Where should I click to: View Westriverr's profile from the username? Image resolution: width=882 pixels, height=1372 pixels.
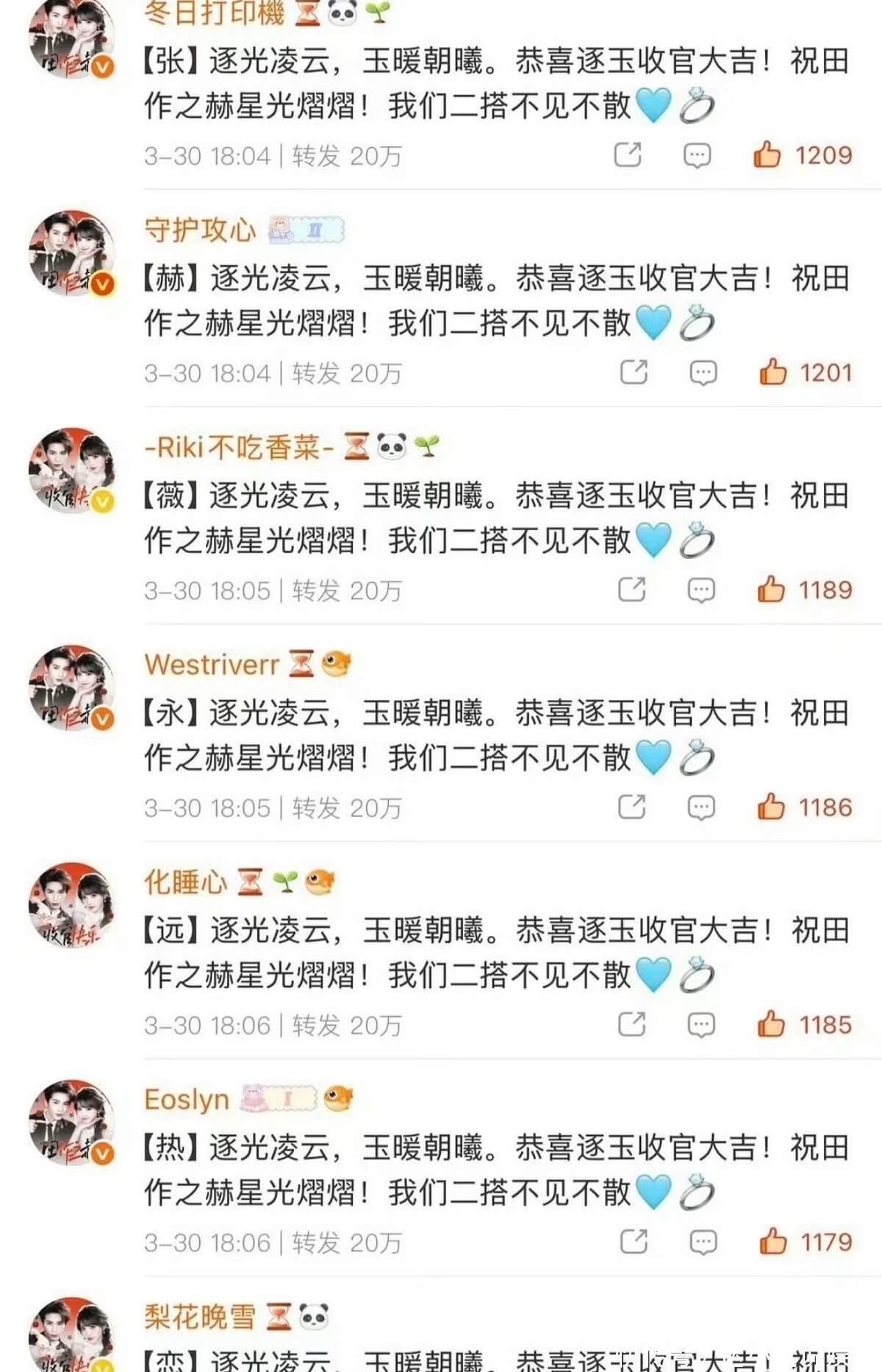(212, 665)
